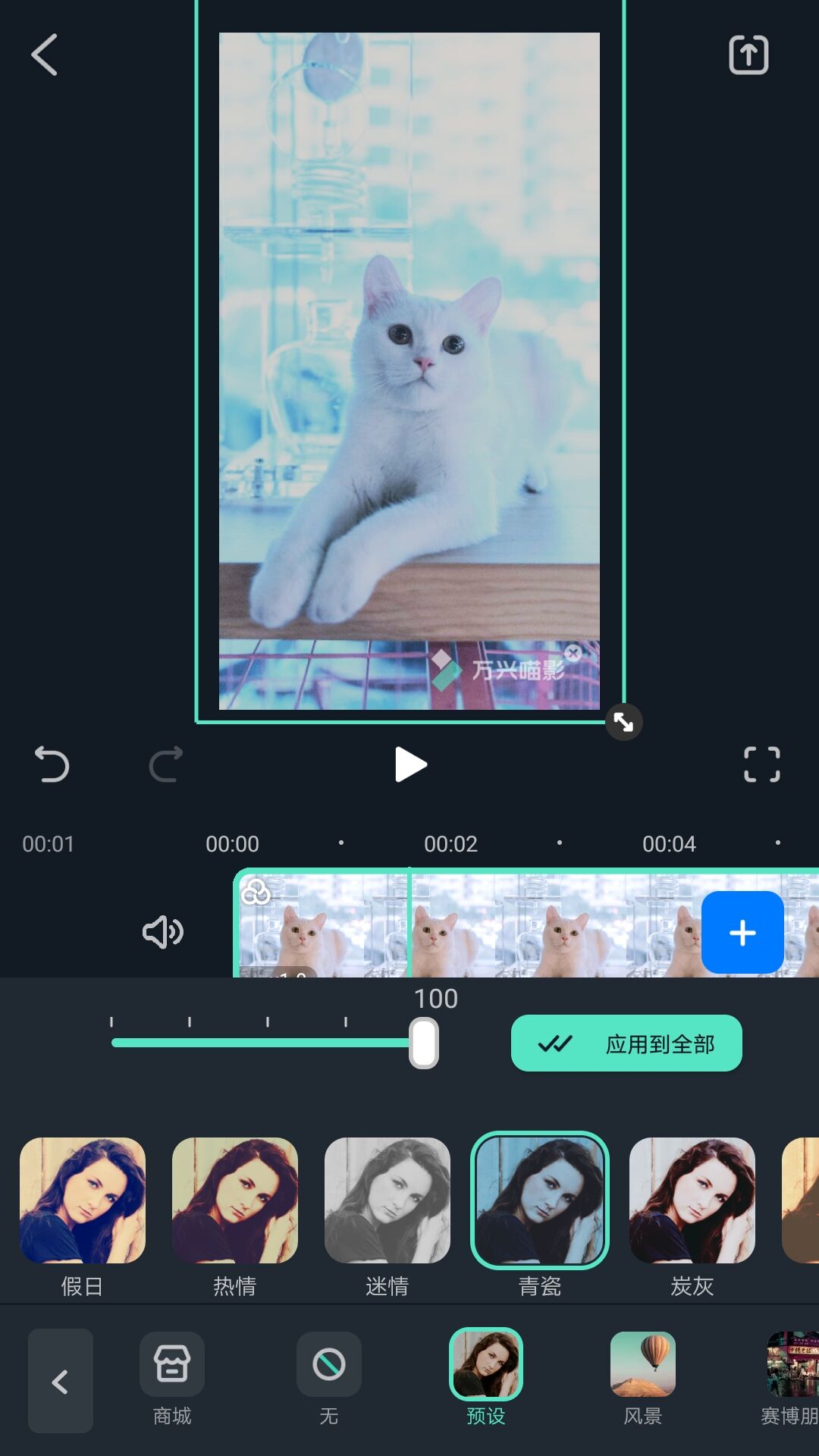This screenshot has height=1456, width=819.
Task: Apply the 迷情 black-and-white filter
Action: point(388,1200)
